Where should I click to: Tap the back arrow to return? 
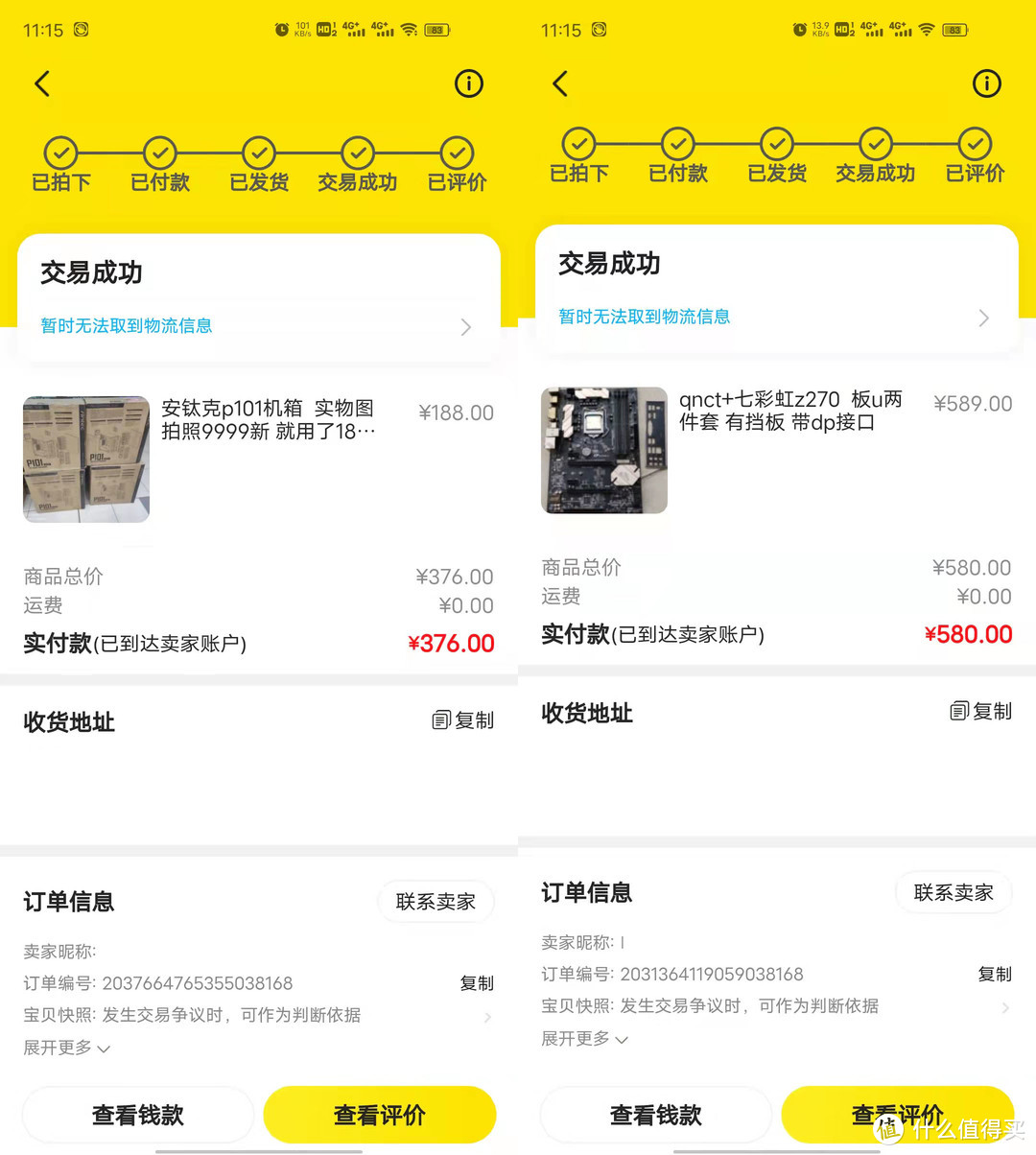click(42, 84)
